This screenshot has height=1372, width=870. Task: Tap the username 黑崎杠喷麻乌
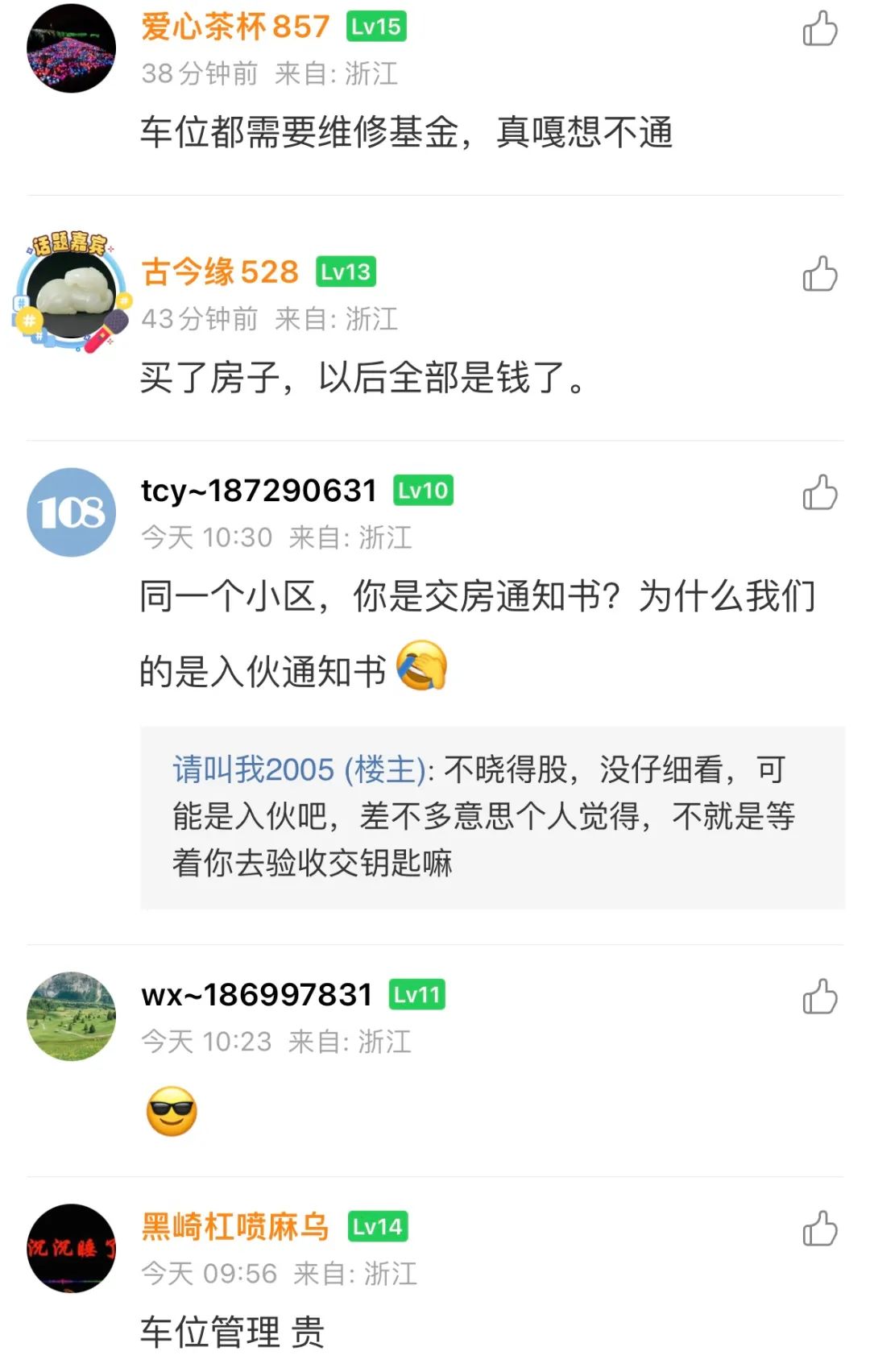235,1227
